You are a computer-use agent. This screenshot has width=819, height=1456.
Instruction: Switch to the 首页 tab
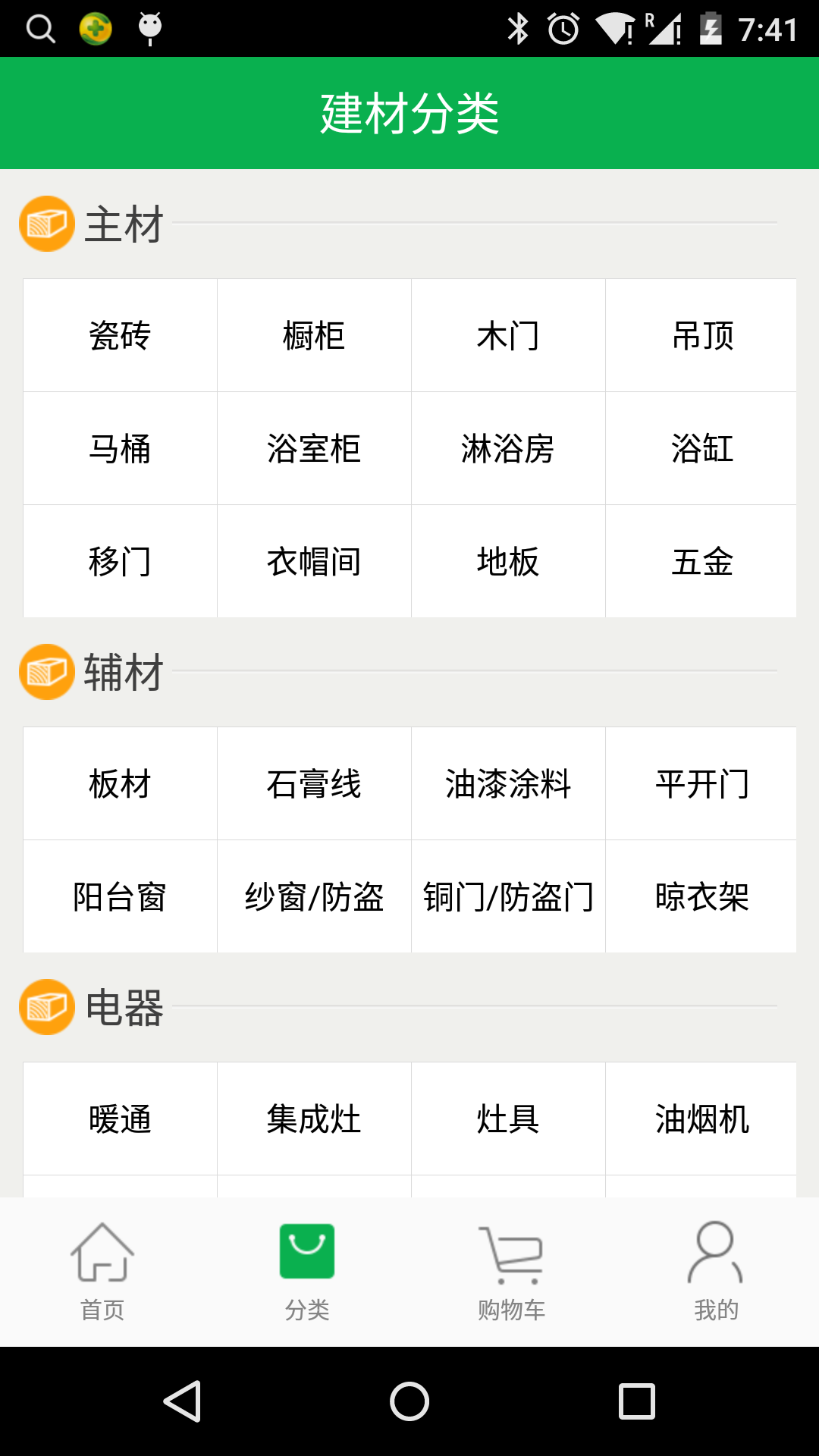(102, 1272)
